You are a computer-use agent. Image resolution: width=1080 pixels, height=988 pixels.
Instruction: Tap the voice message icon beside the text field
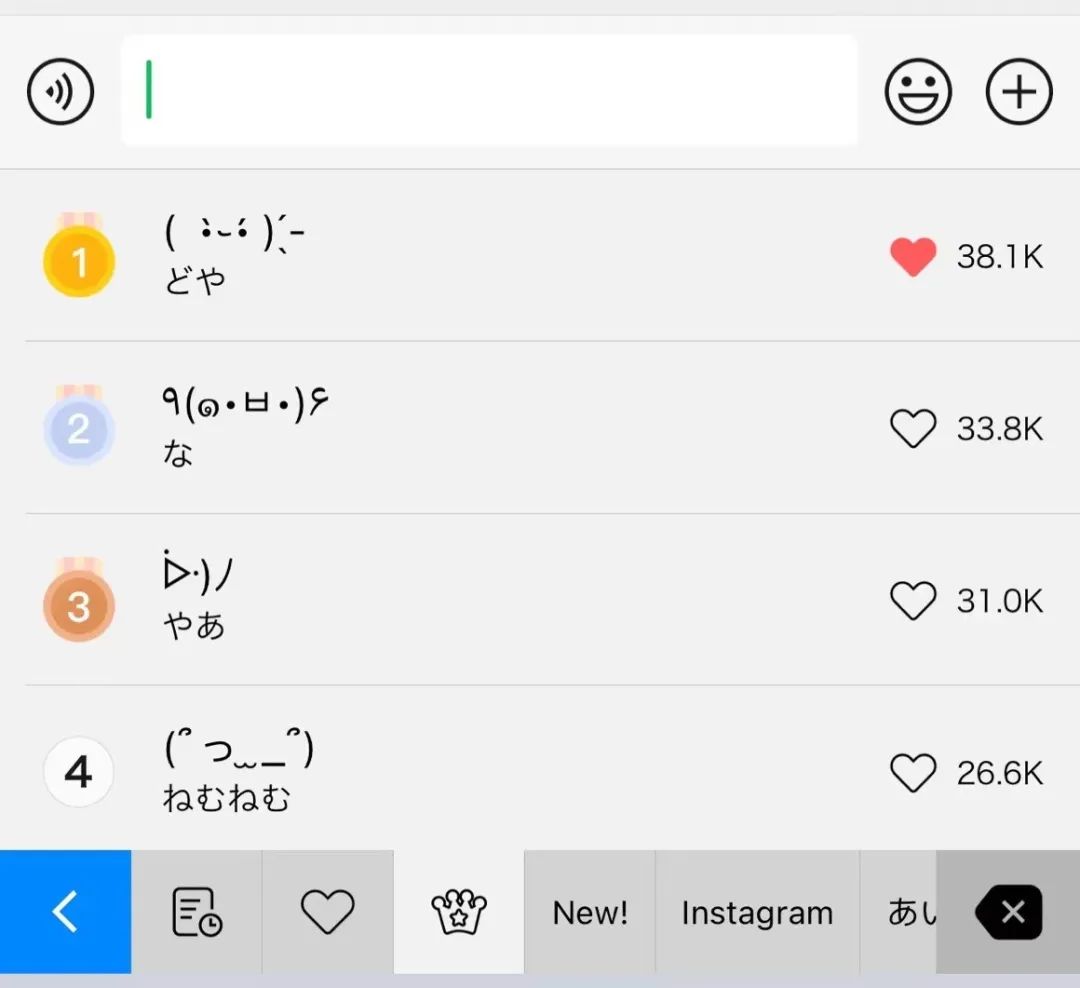(60, 92)
